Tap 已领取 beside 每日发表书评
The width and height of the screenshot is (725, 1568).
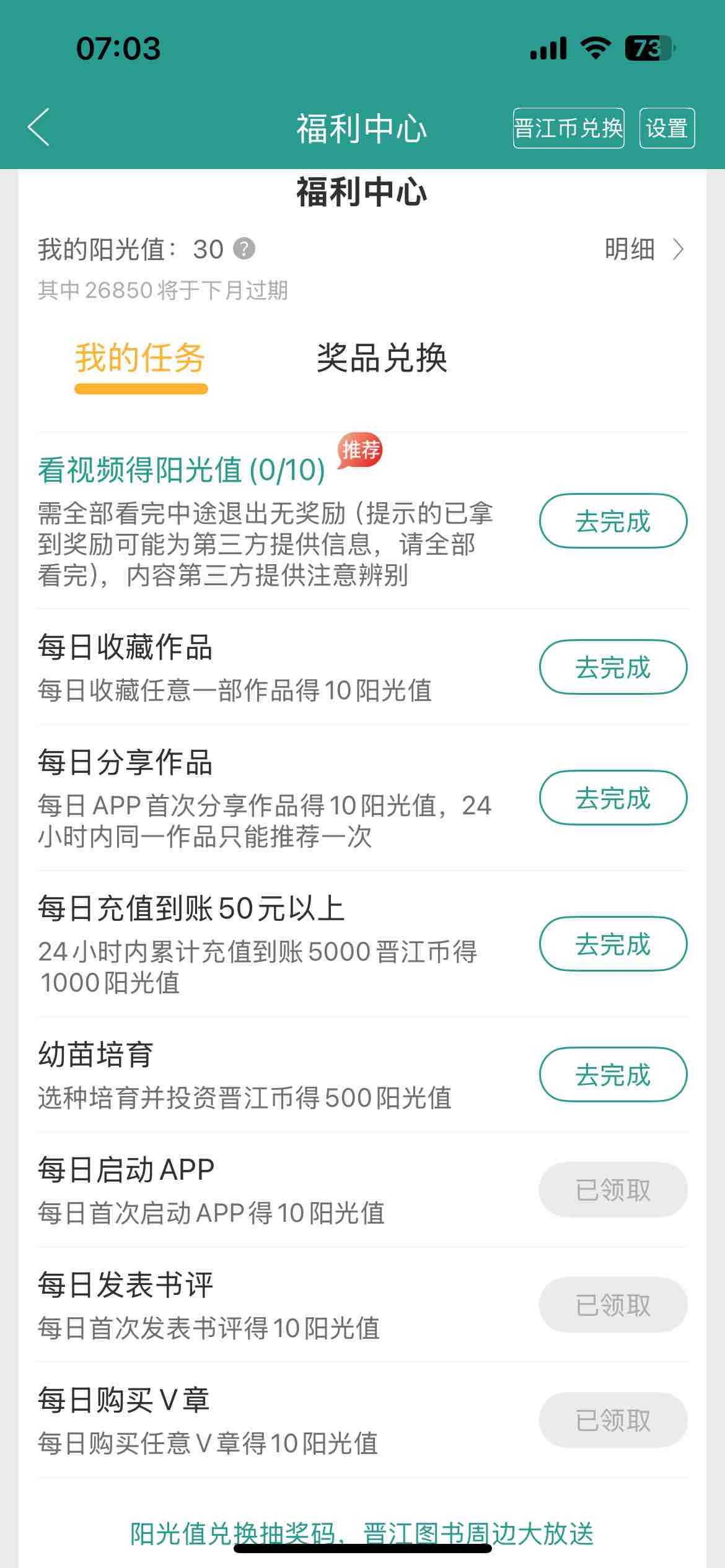(613, 1305)
